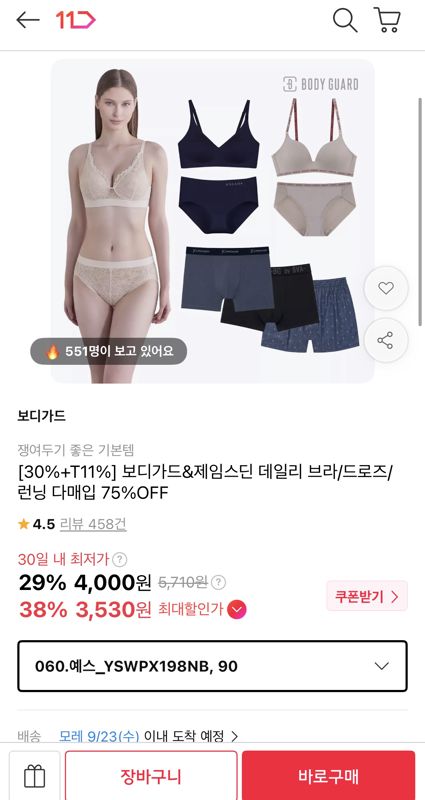Open the 11st home logo

(76, 20)
